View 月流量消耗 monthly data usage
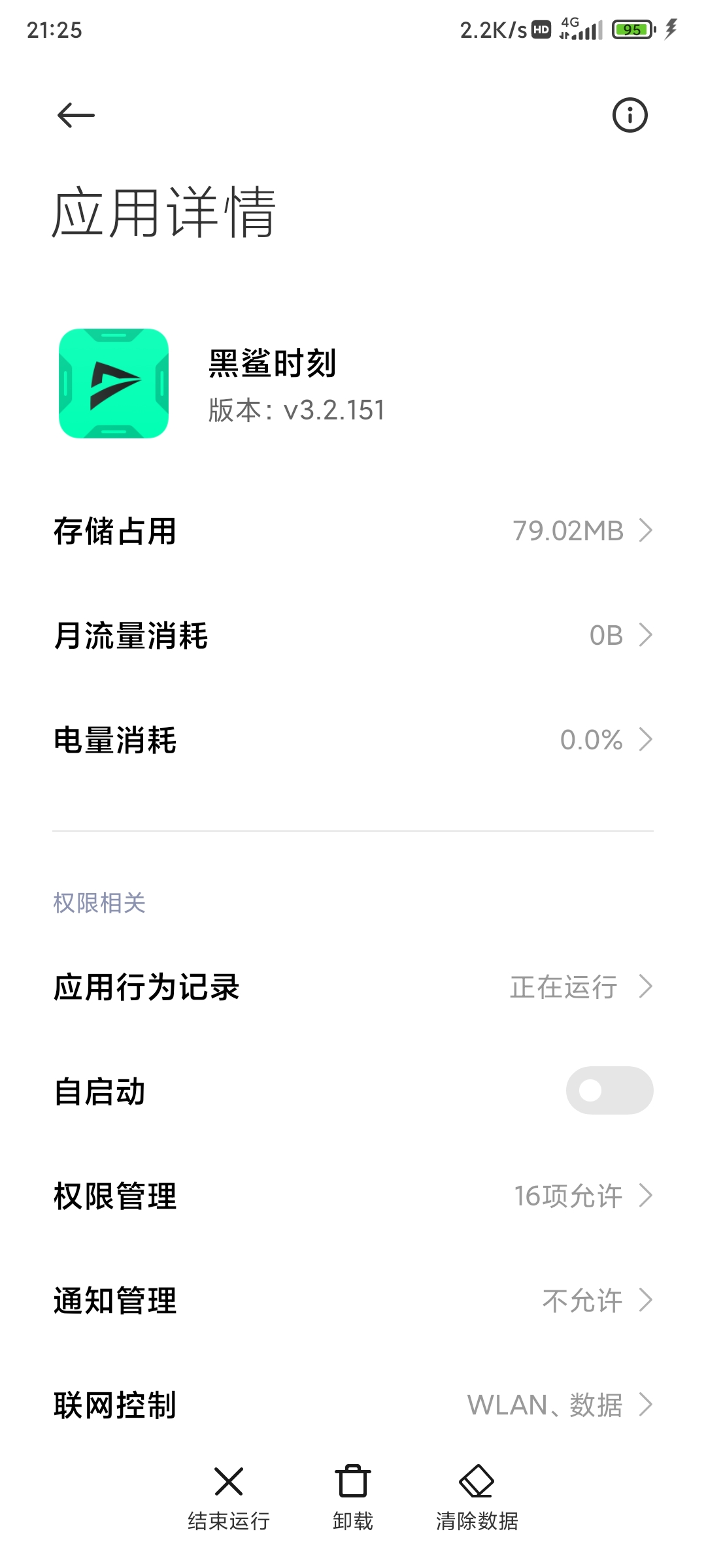706x1568 pixels. 353,635
